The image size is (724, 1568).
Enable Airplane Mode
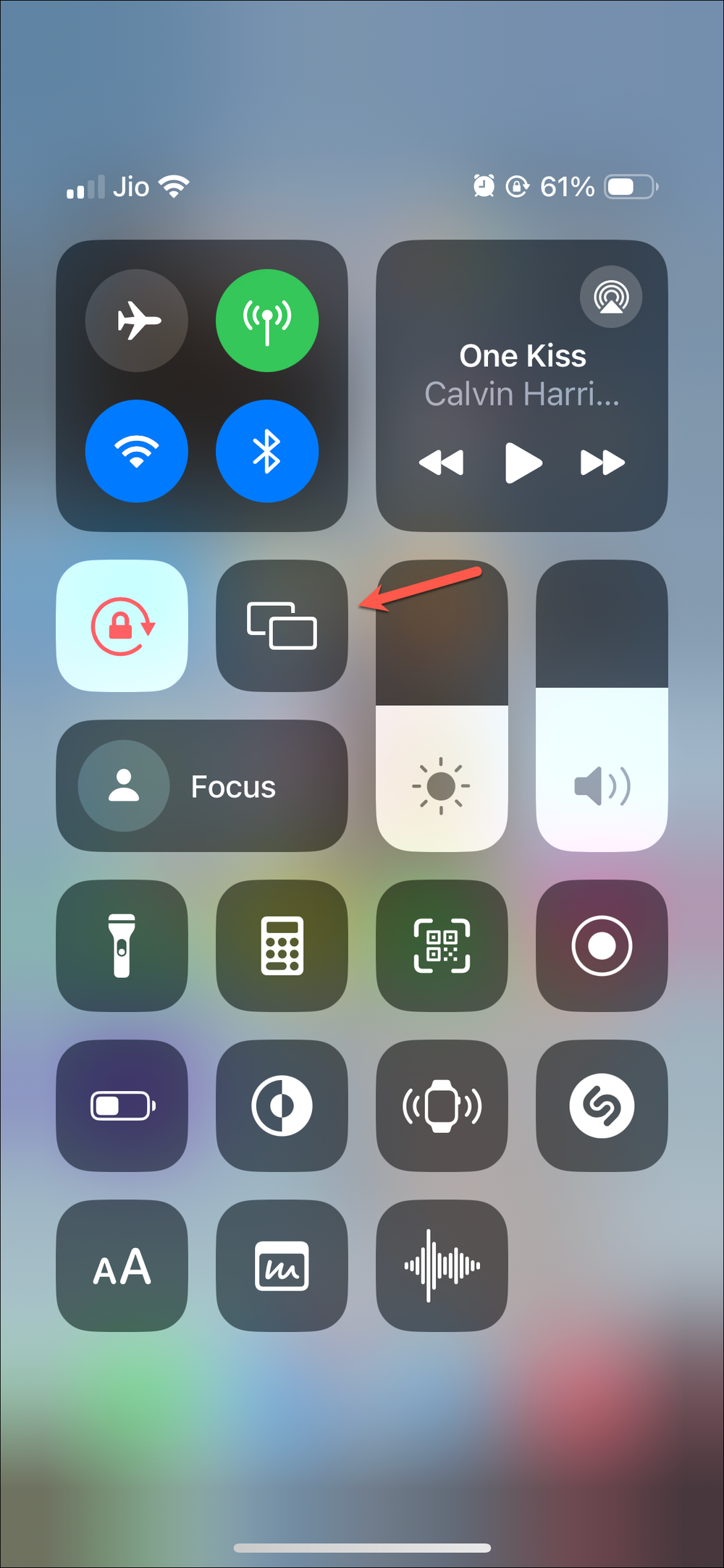(137, 321)
